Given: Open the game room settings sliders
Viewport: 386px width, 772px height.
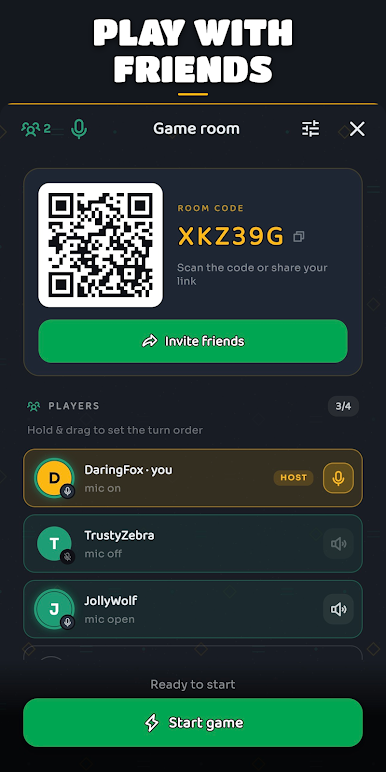Looking at the screenshot, I should tap(311, 129).
